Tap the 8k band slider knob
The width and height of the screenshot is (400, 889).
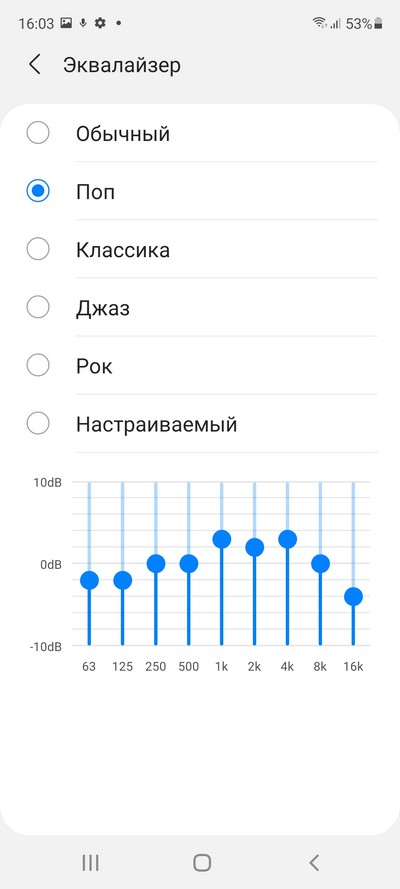(320, 564)
